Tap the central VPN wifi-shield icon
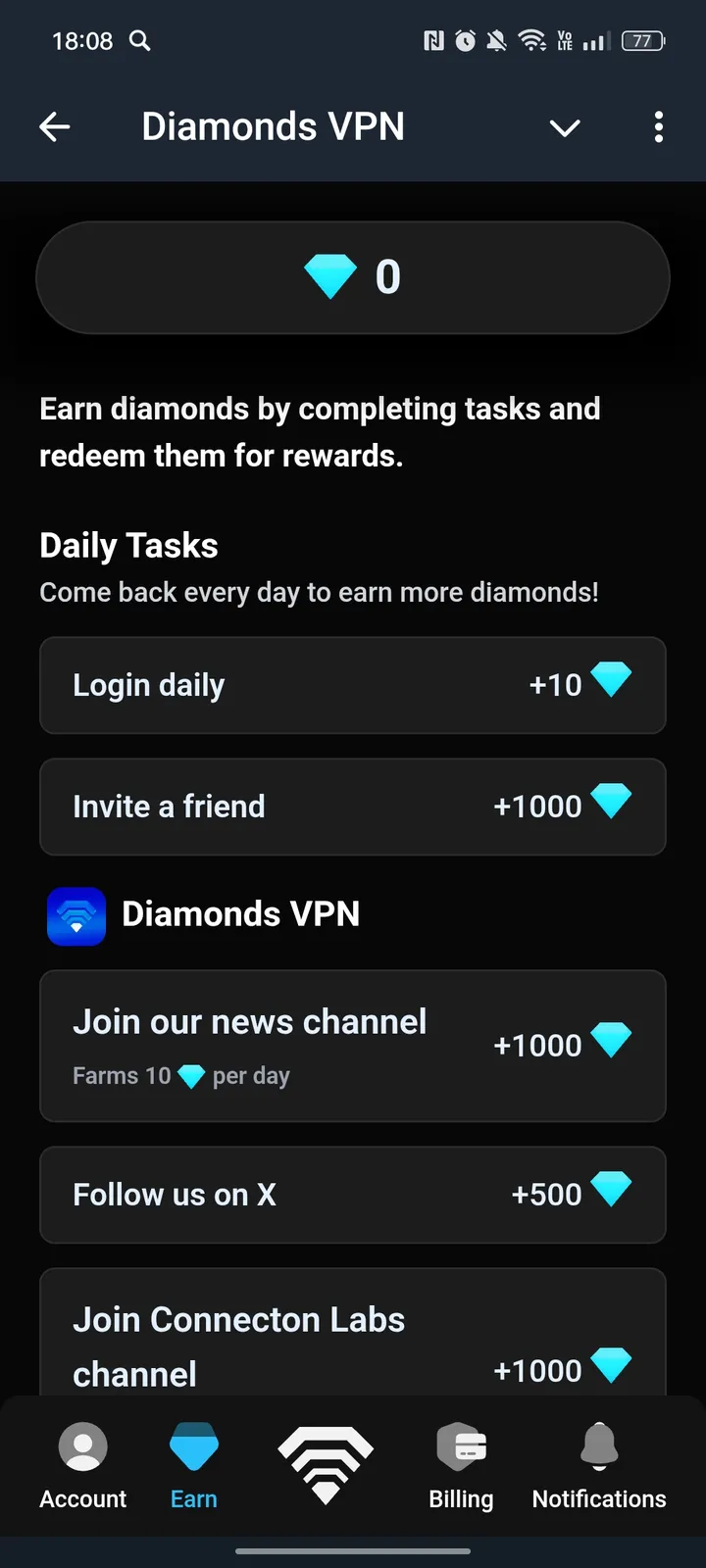Viewport: 706px width, 1568px height. point(325,1460)
